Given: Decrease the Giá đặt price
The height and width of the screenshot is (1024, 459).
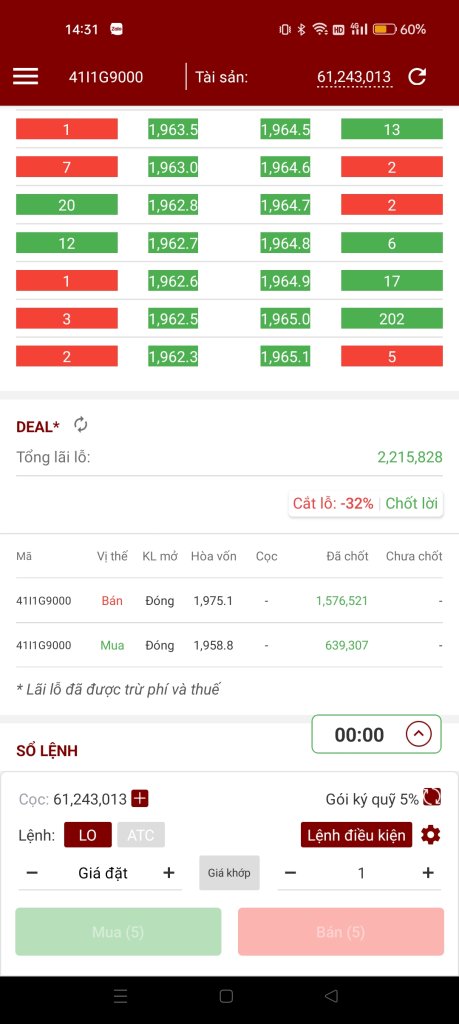Looking at the screenshot, I should click(32, 872).
